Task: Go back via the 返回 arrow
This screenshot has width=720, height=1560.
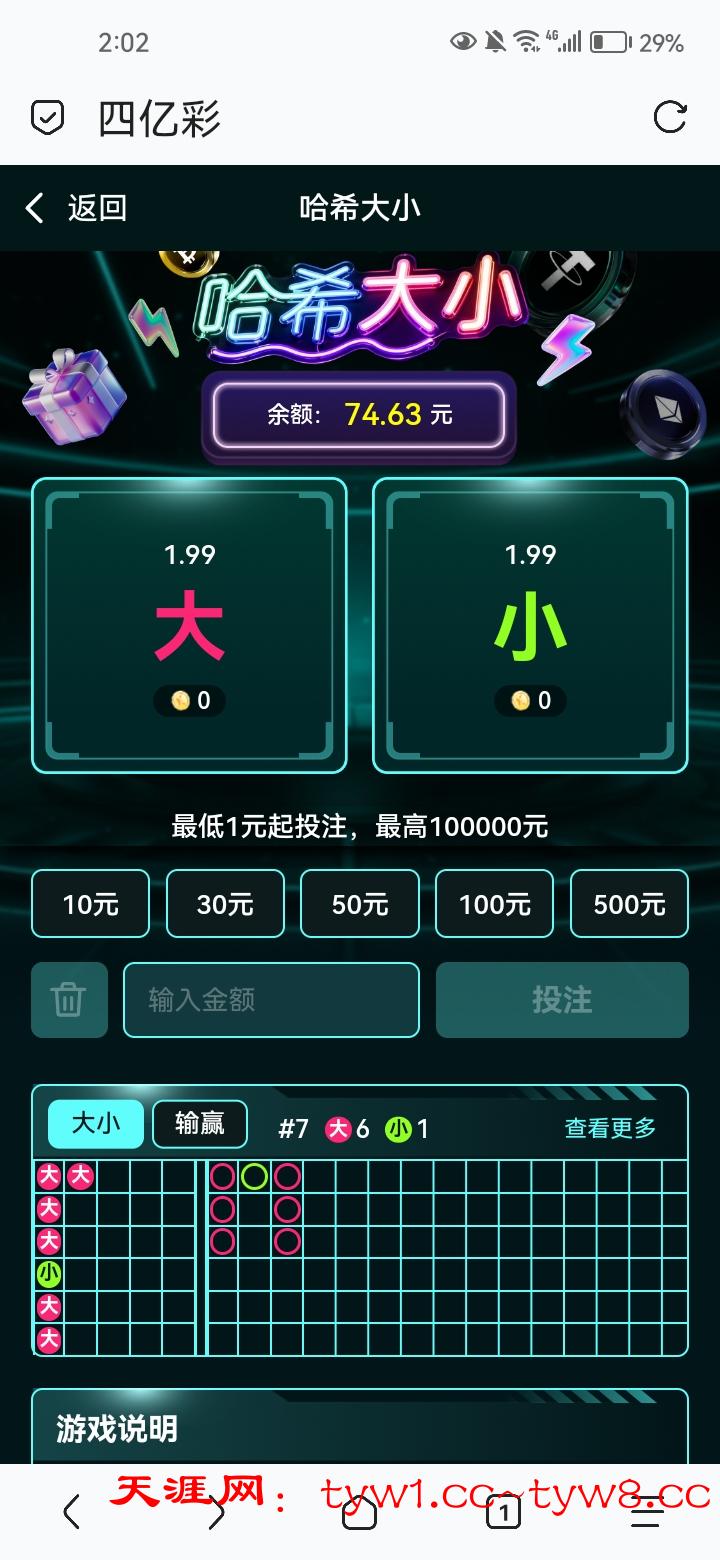Action: (x=36, y=208)
